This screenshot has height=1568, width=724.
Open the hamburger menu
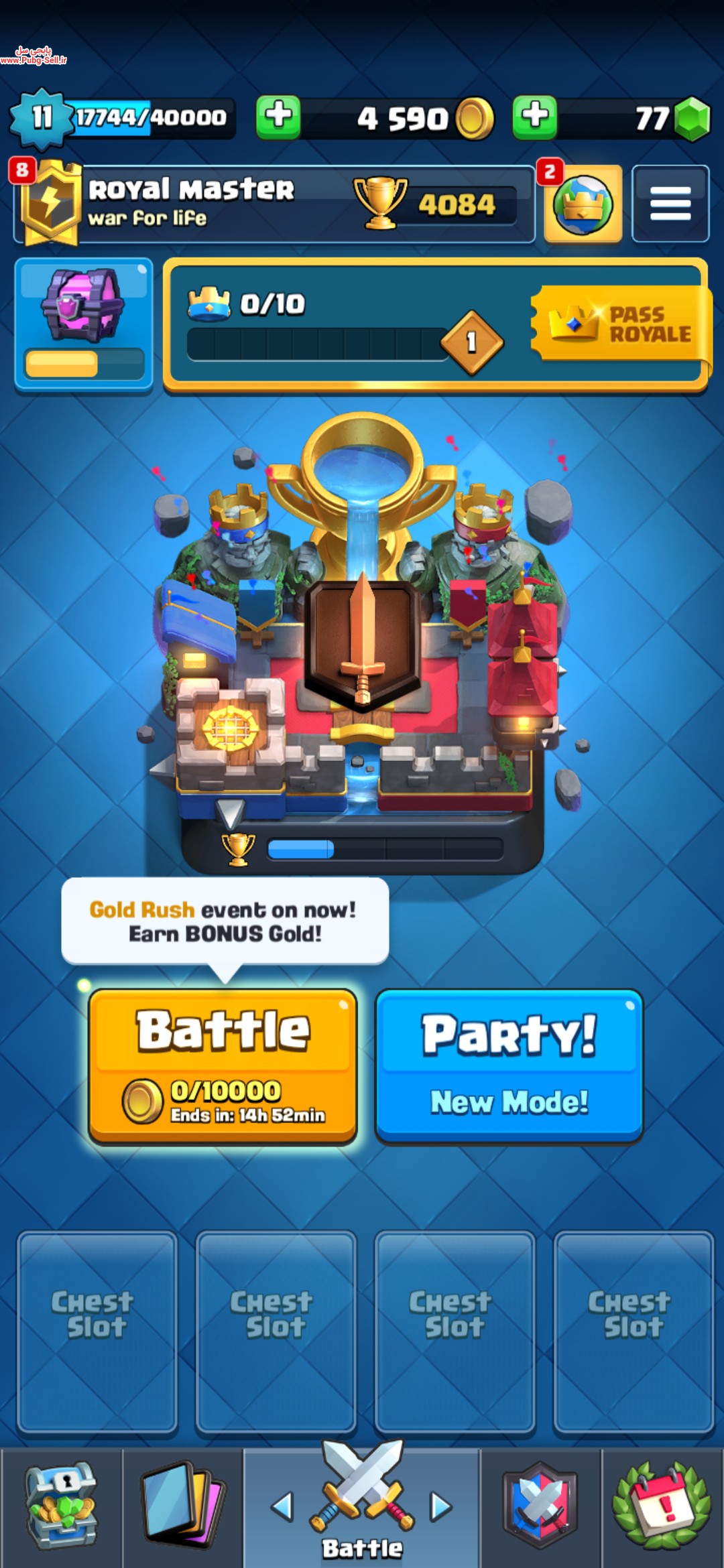click(670, 204)
